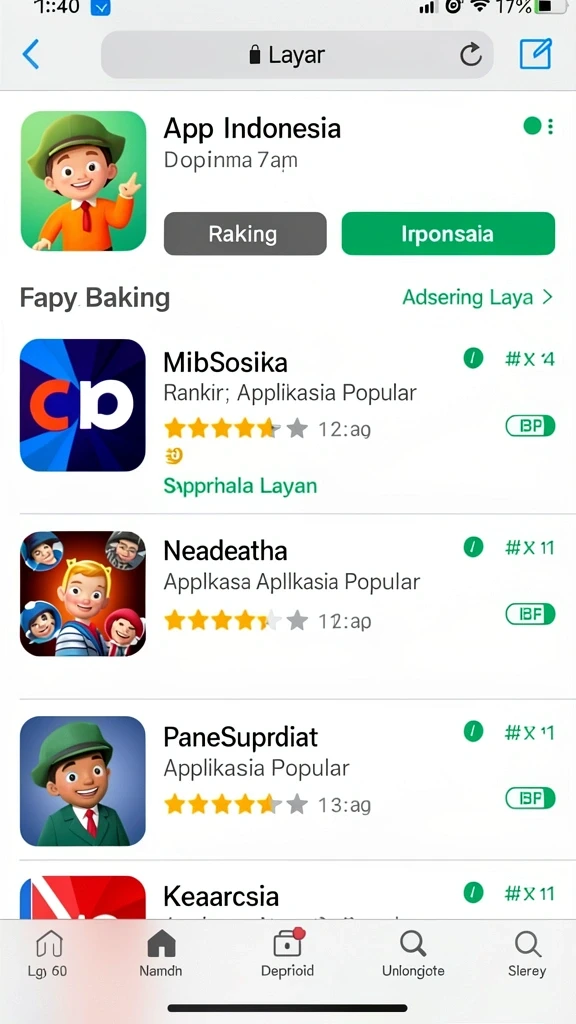Screen dimensions: 576x1024
Task: Reload the page in the address bar
Action: click(470, 55)
